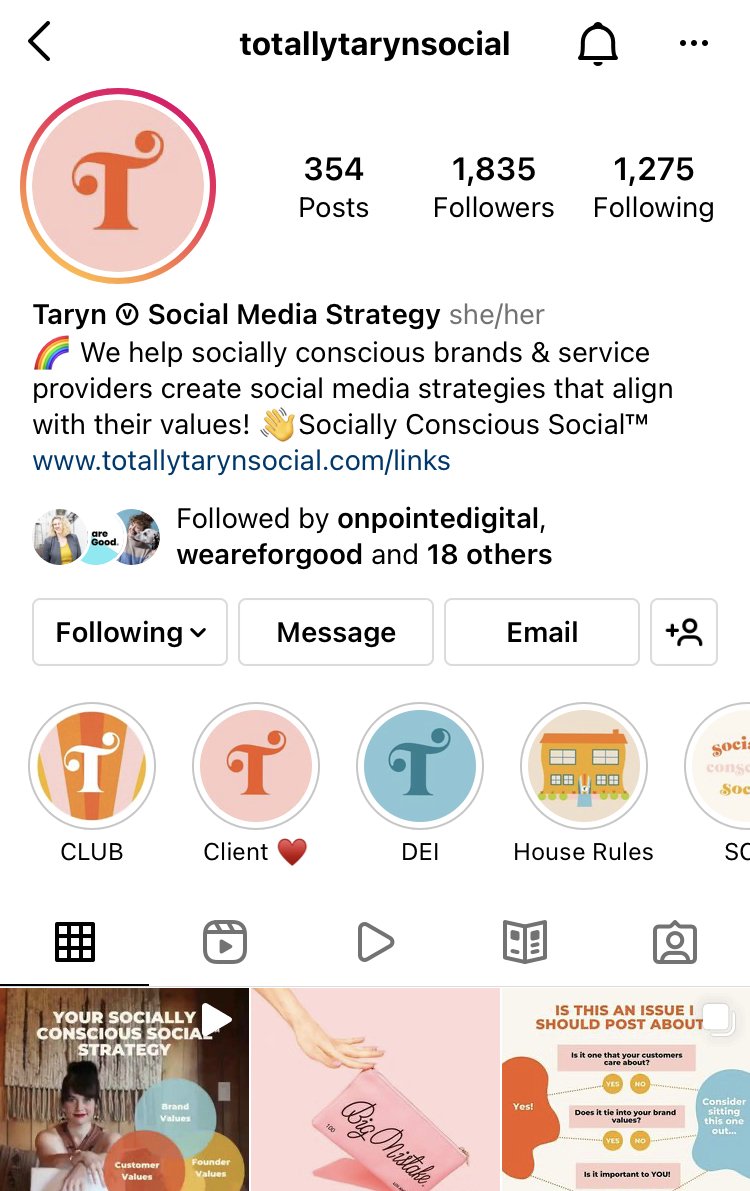View the profile picture story
The height and width of the screenshot is (1191, 750).
click(x=118, y=185)
